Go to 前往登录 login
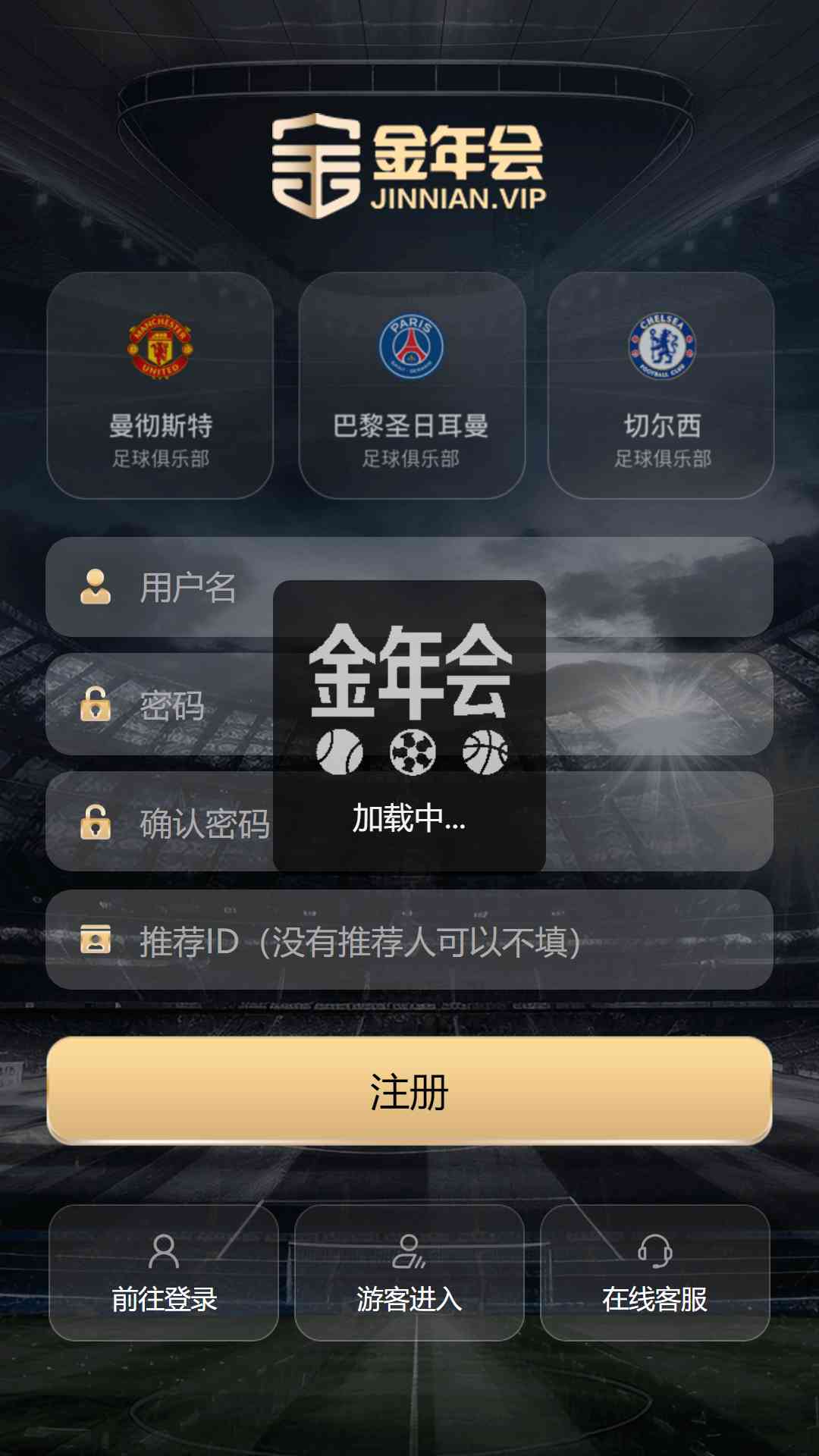The width and height of the screenshot is (819, 1456). (x=164, y=1272)
